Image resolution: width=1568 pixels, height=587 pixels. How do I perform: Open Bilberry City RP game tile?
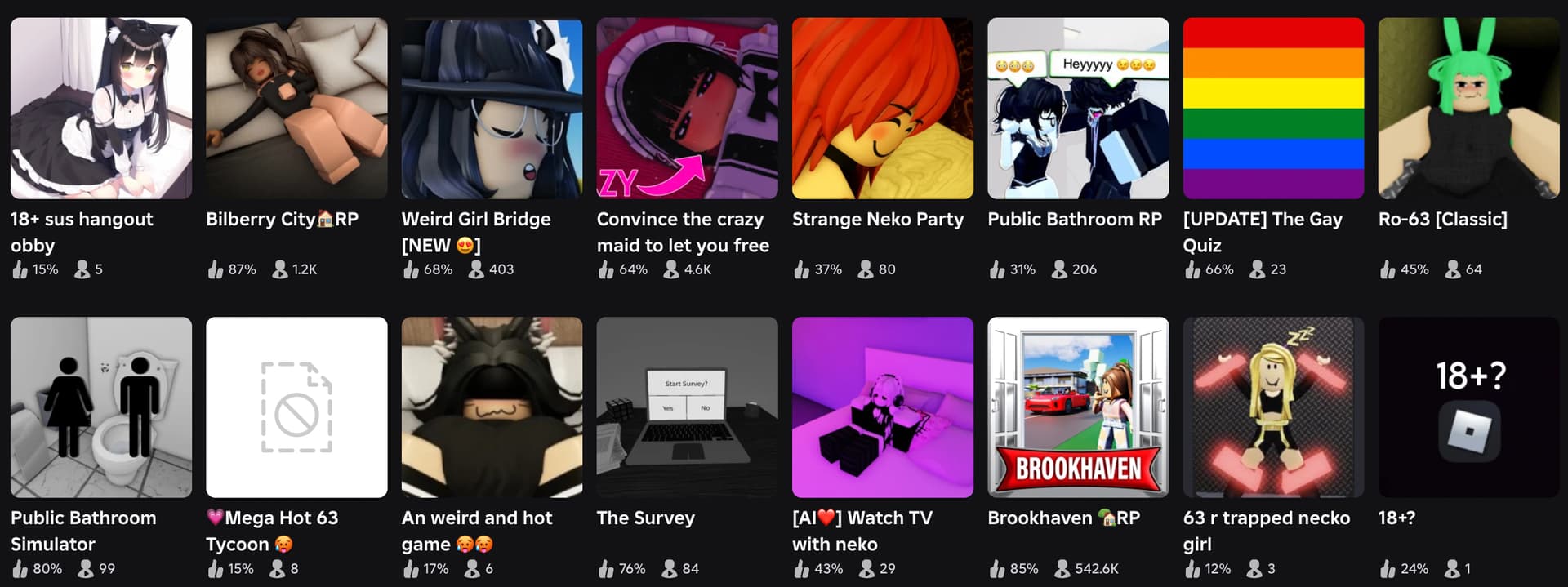[296, 109]
